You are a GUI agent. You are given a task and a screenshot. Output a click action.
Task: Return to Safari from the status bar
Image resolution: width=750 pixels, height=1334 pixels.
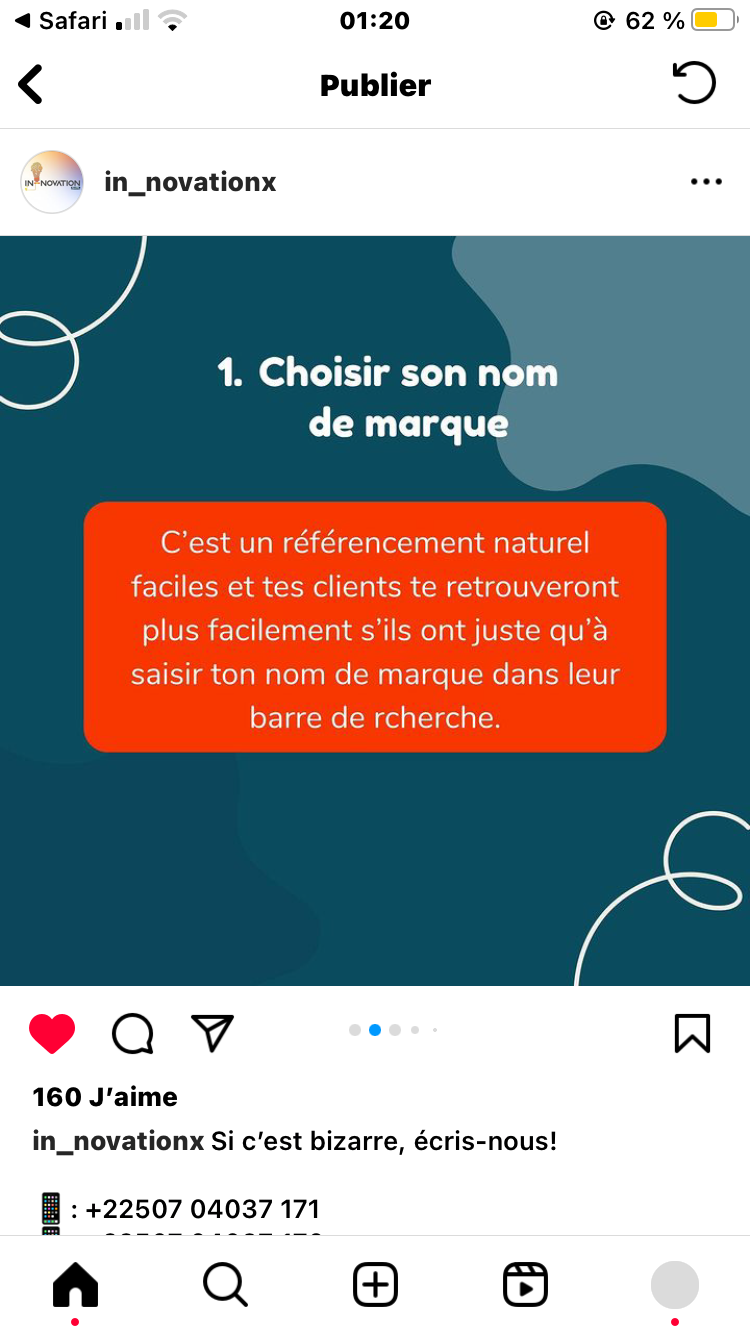[x=60, y=21]
